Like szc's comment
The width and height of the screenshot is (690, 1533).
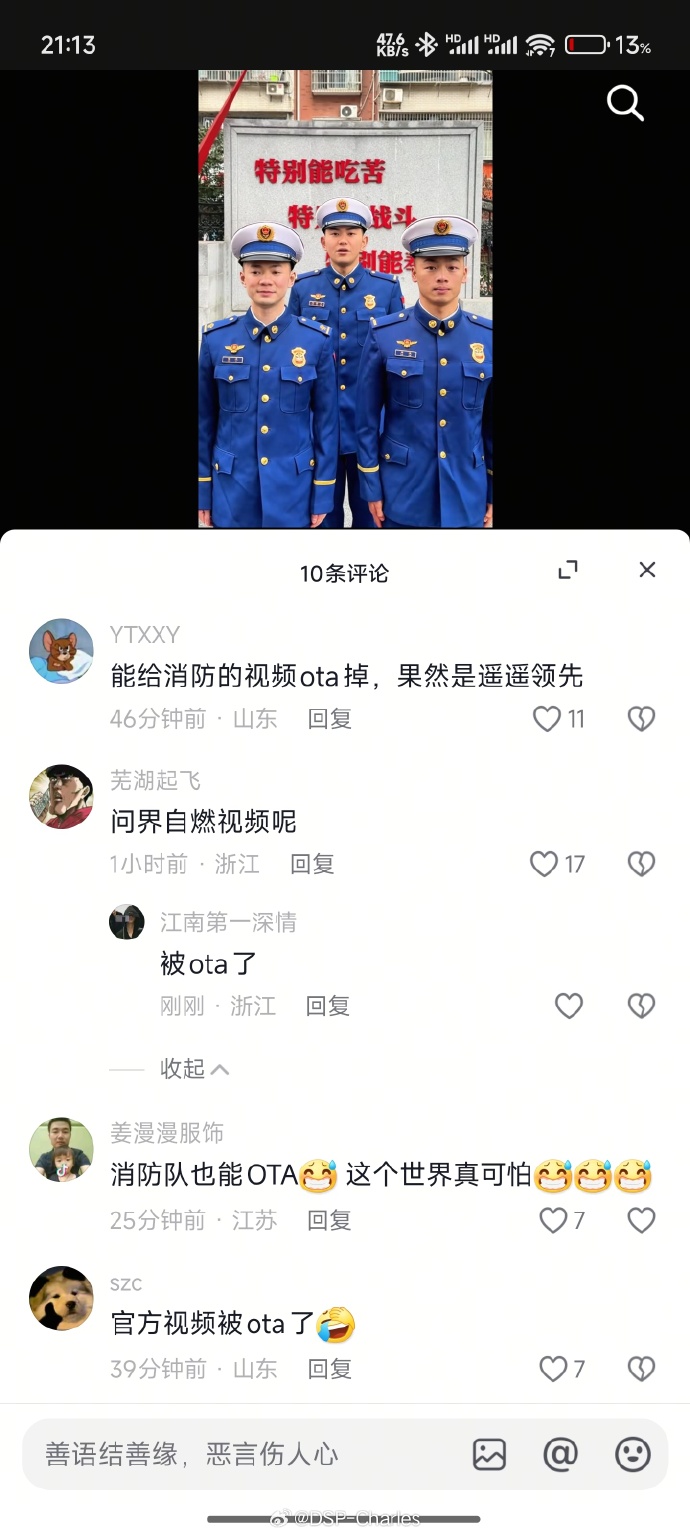[x=553, y=1369]
